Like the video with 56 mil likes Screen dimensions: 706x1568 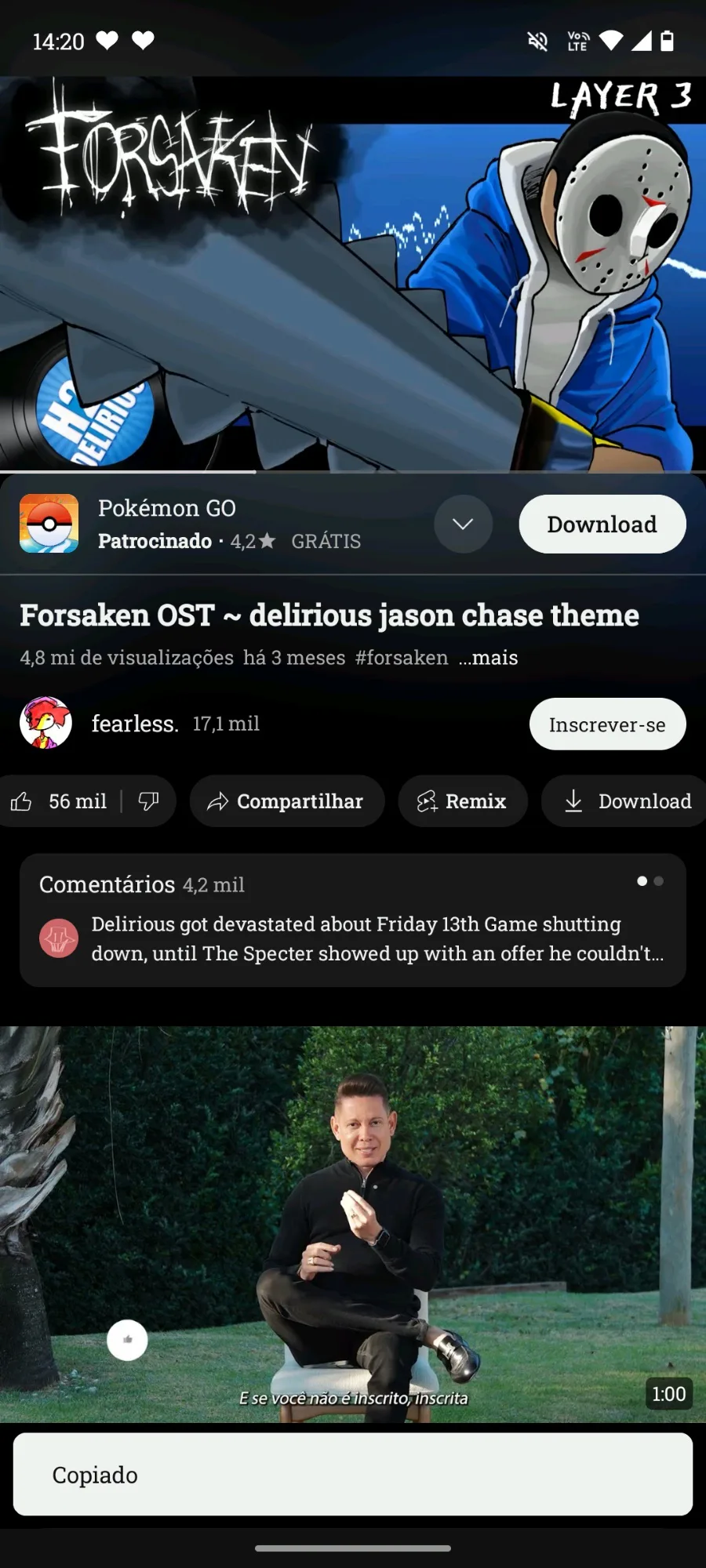click(x=59, y=801)
